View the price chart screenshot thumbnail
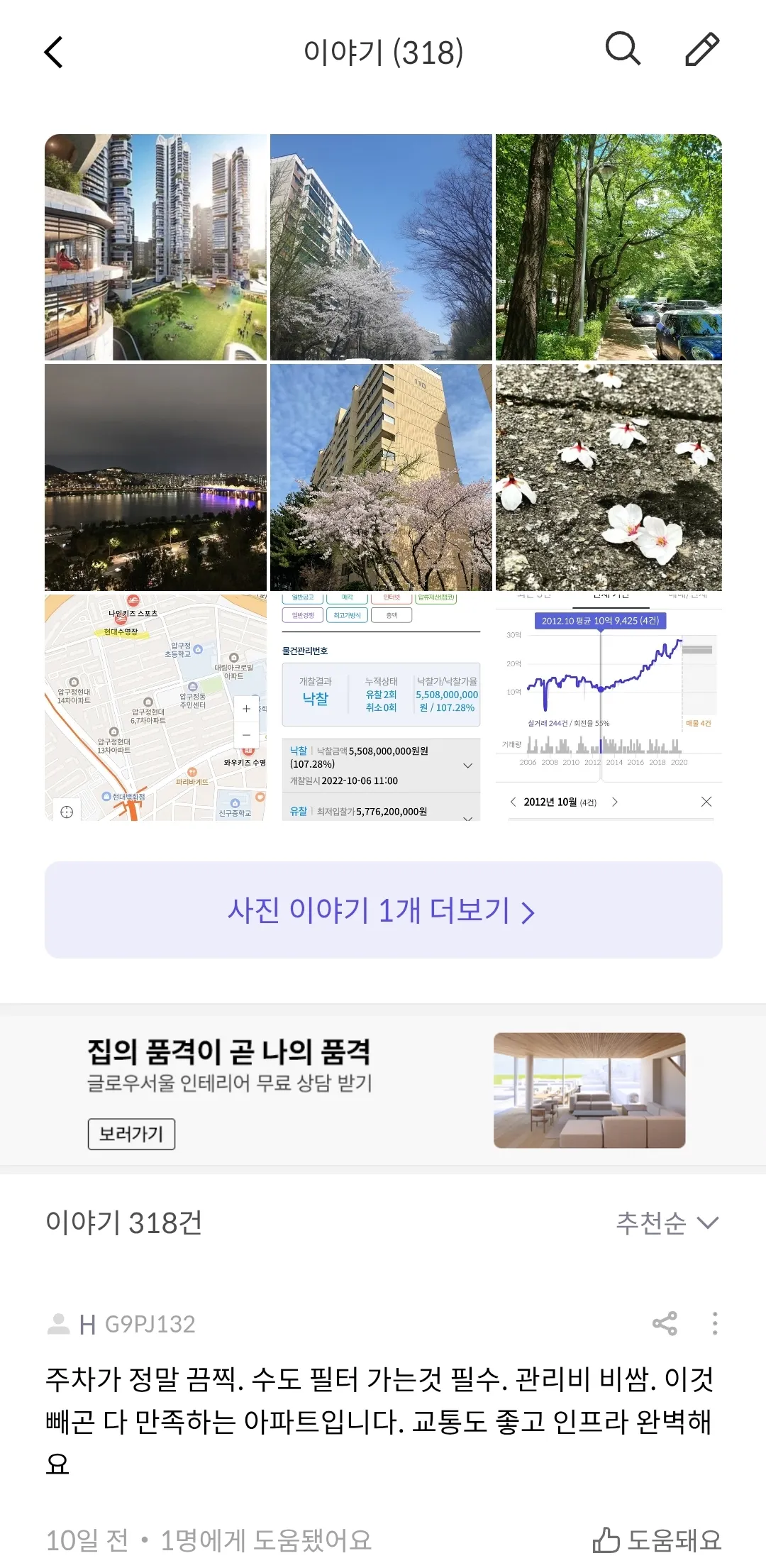 609,707
